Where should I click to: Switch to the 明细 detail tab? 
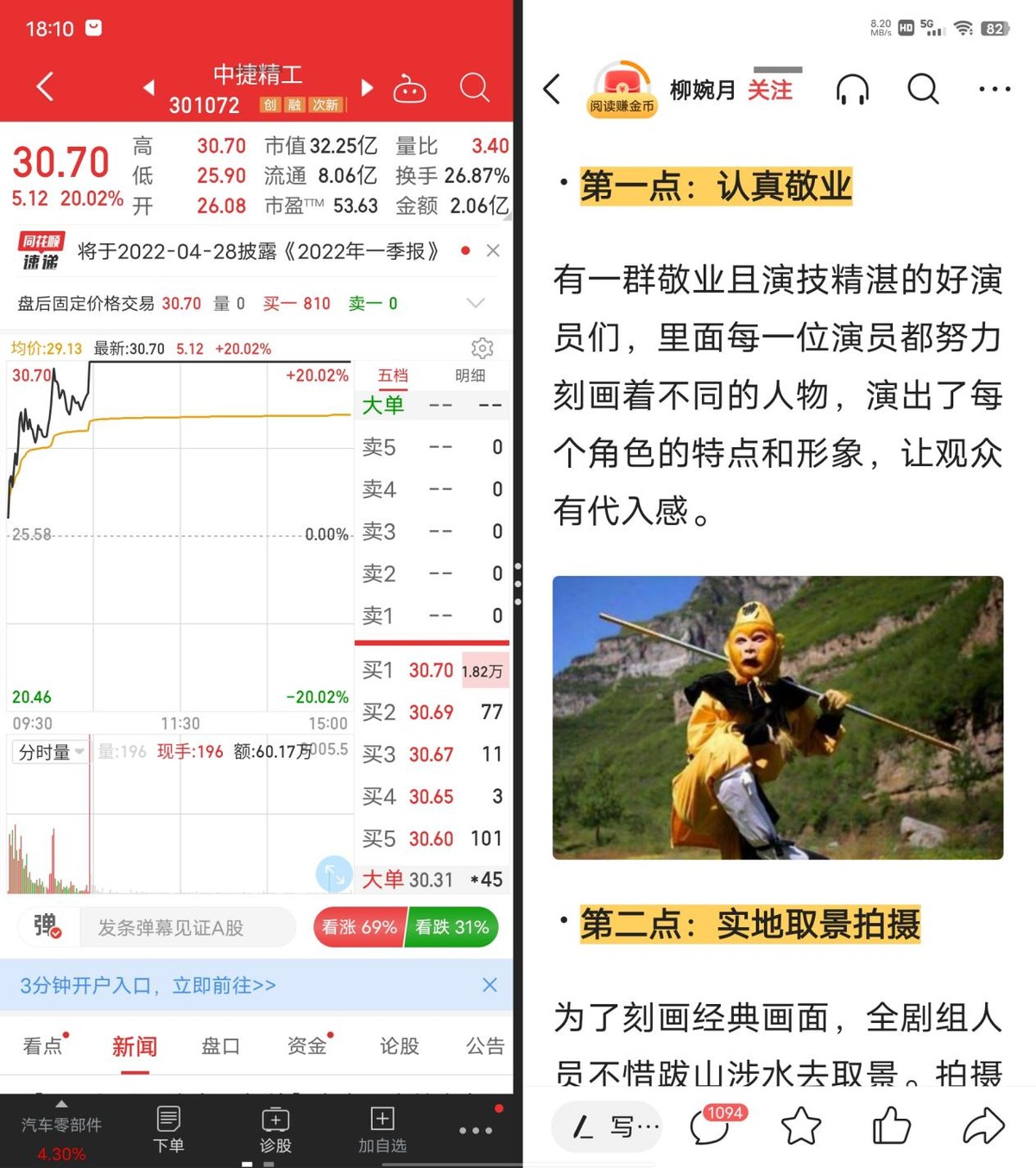[x=471, y=376]
